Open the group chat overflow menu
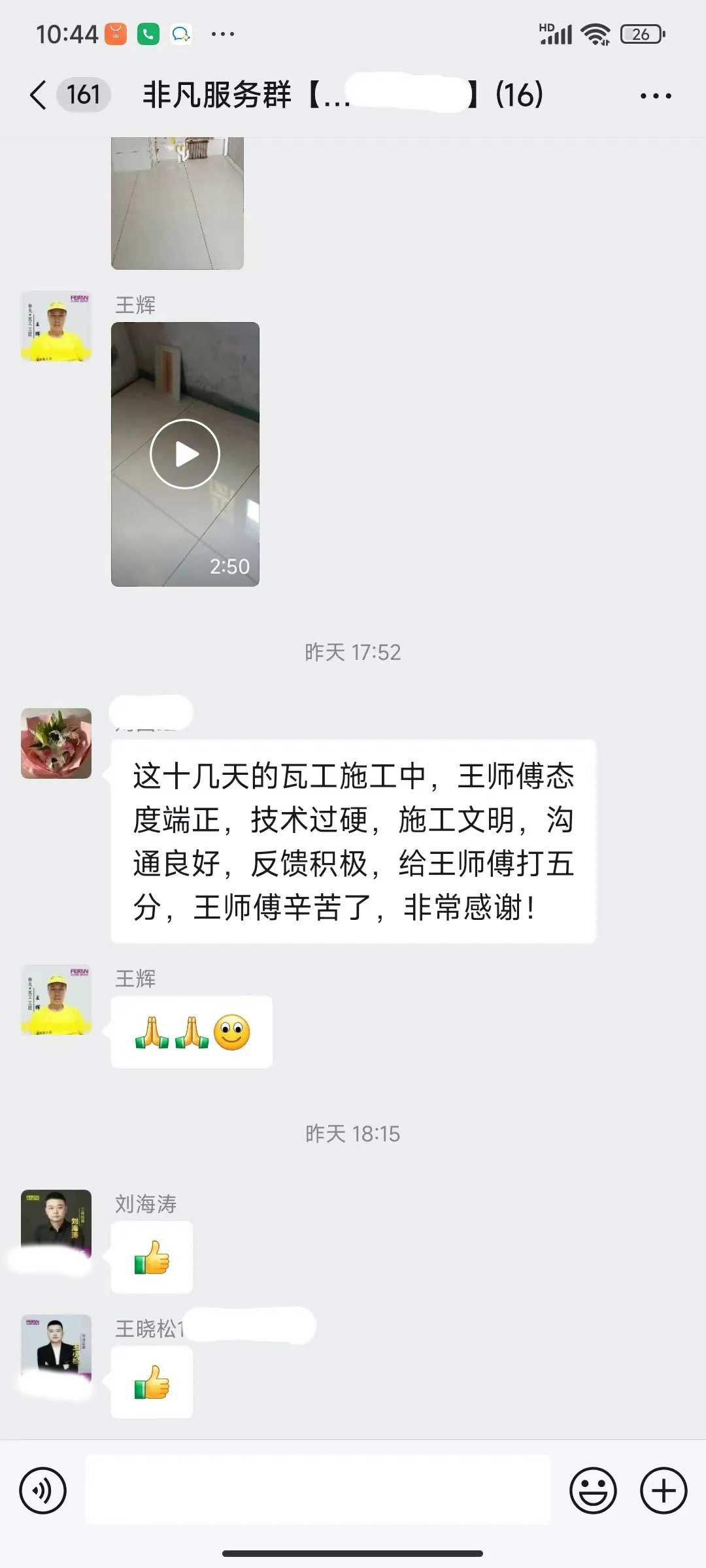 tap(655, 96)
